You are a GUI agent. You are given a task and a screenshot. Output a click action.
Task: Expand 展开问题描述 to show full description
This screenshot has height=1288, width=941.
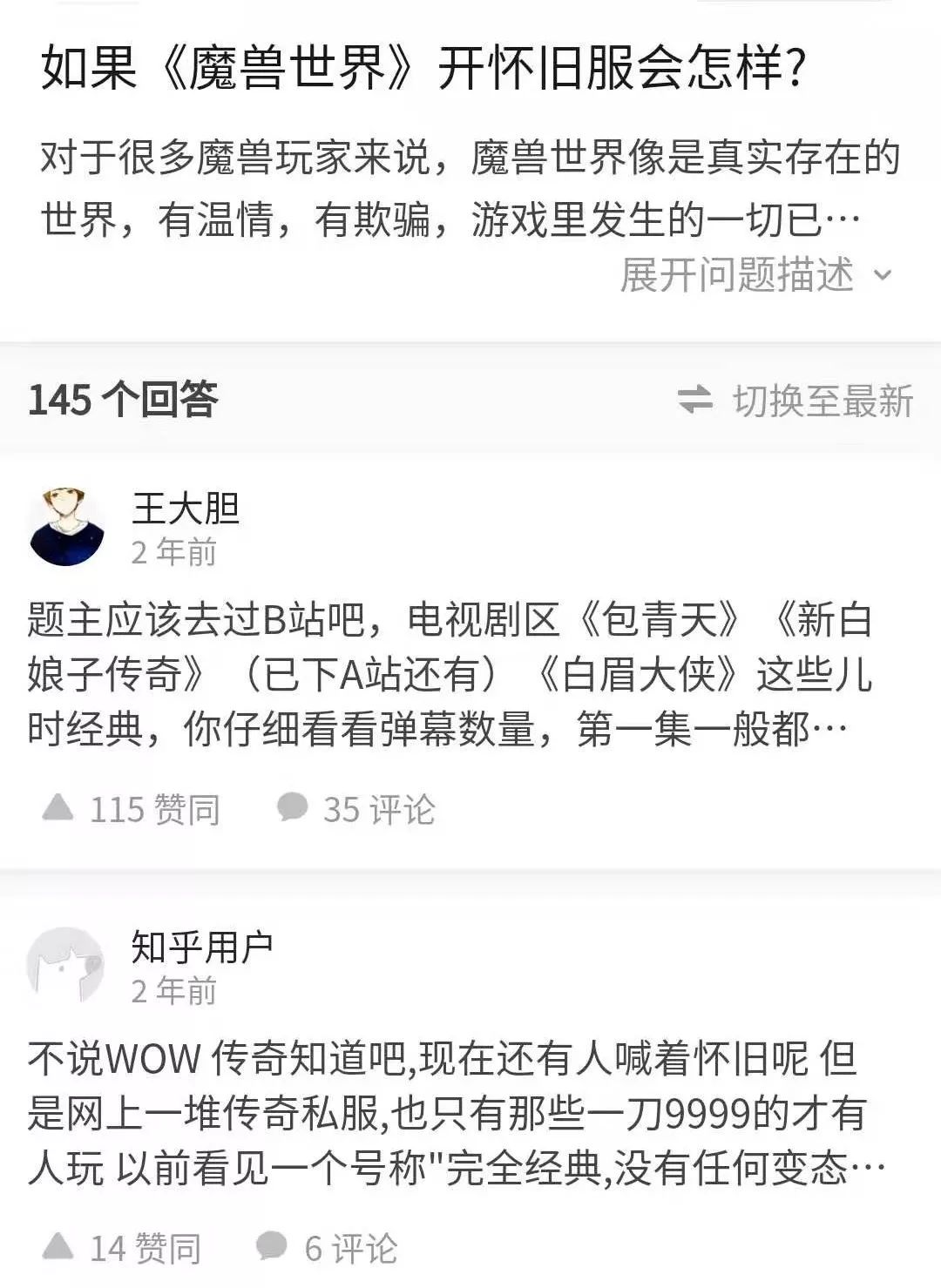tap(745, 274)
